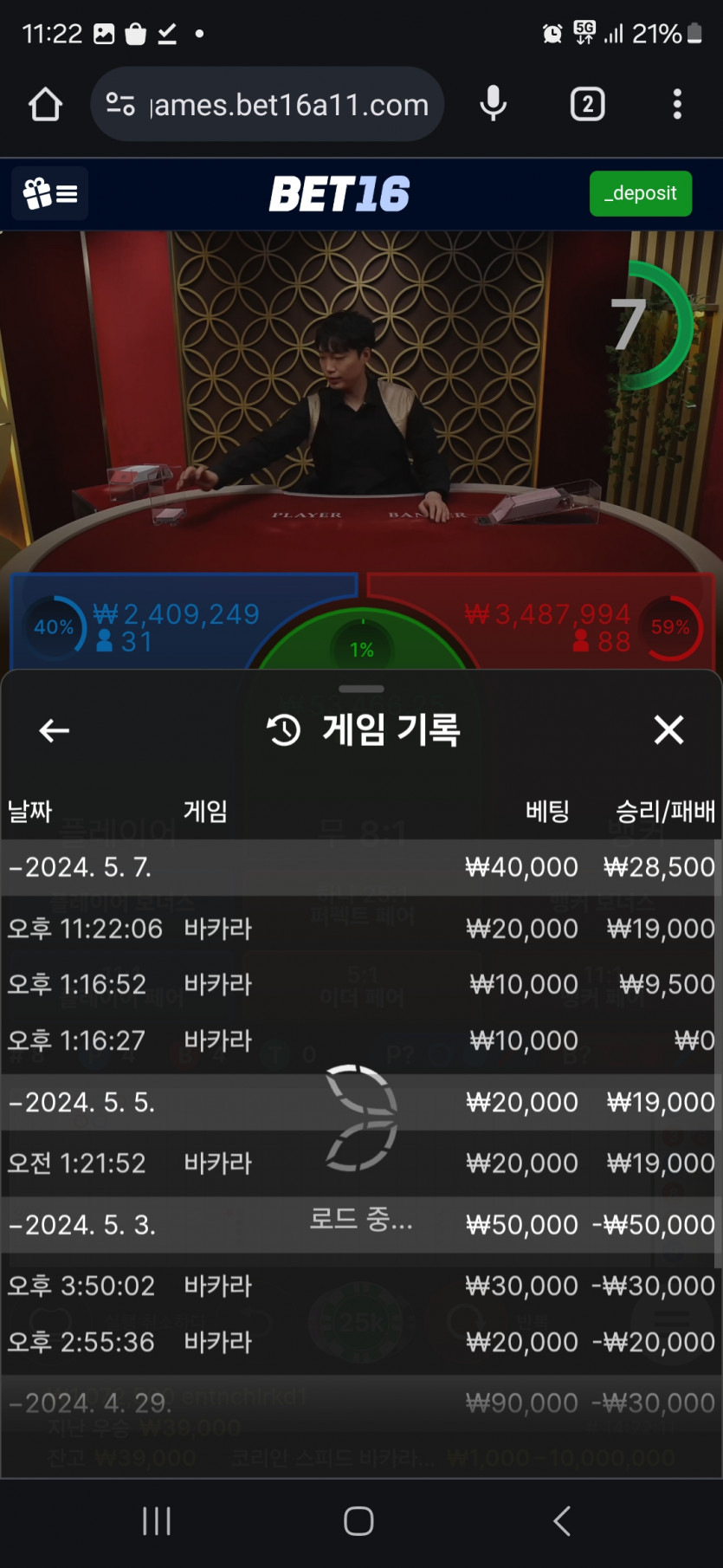
Task: Open the 오후 11:22:06 바카라 record
Action: click(361, 929)
